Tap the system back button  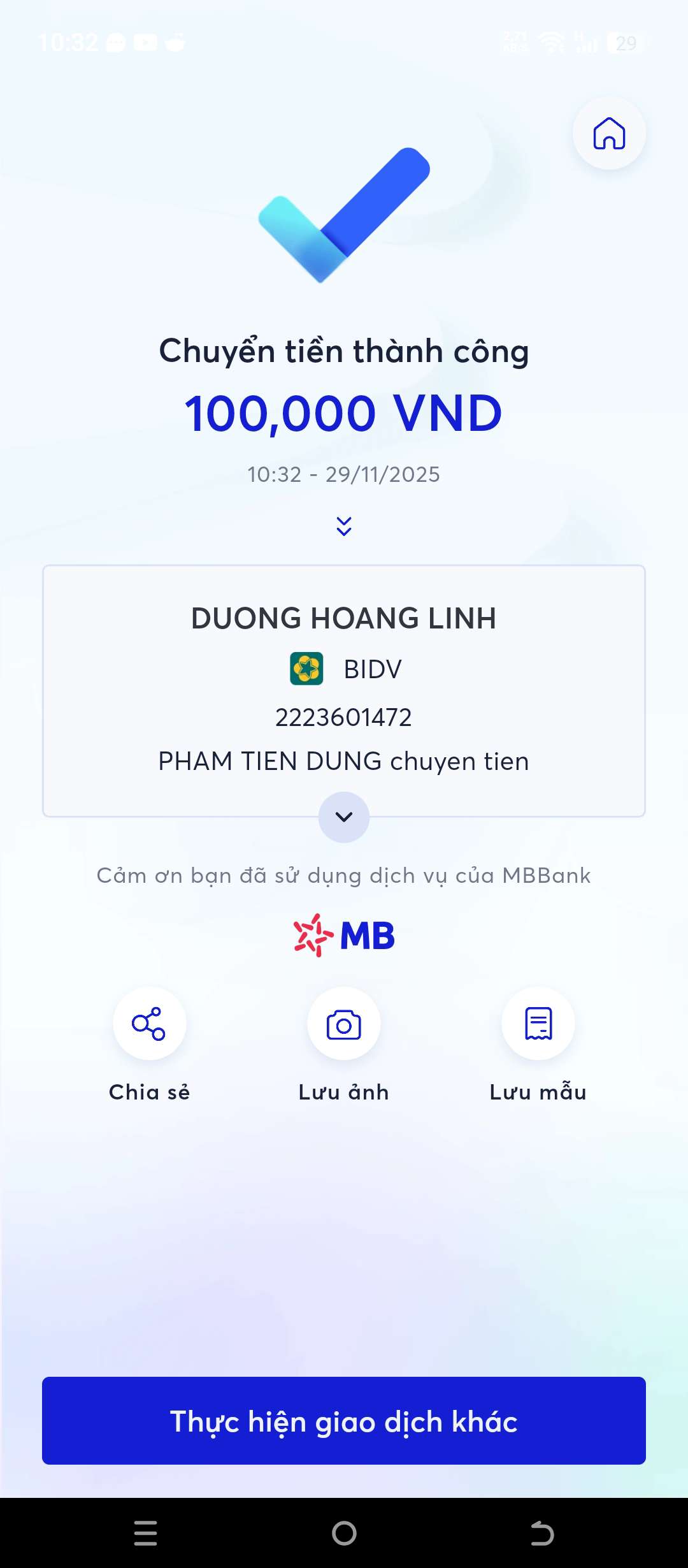(542, 1533)
